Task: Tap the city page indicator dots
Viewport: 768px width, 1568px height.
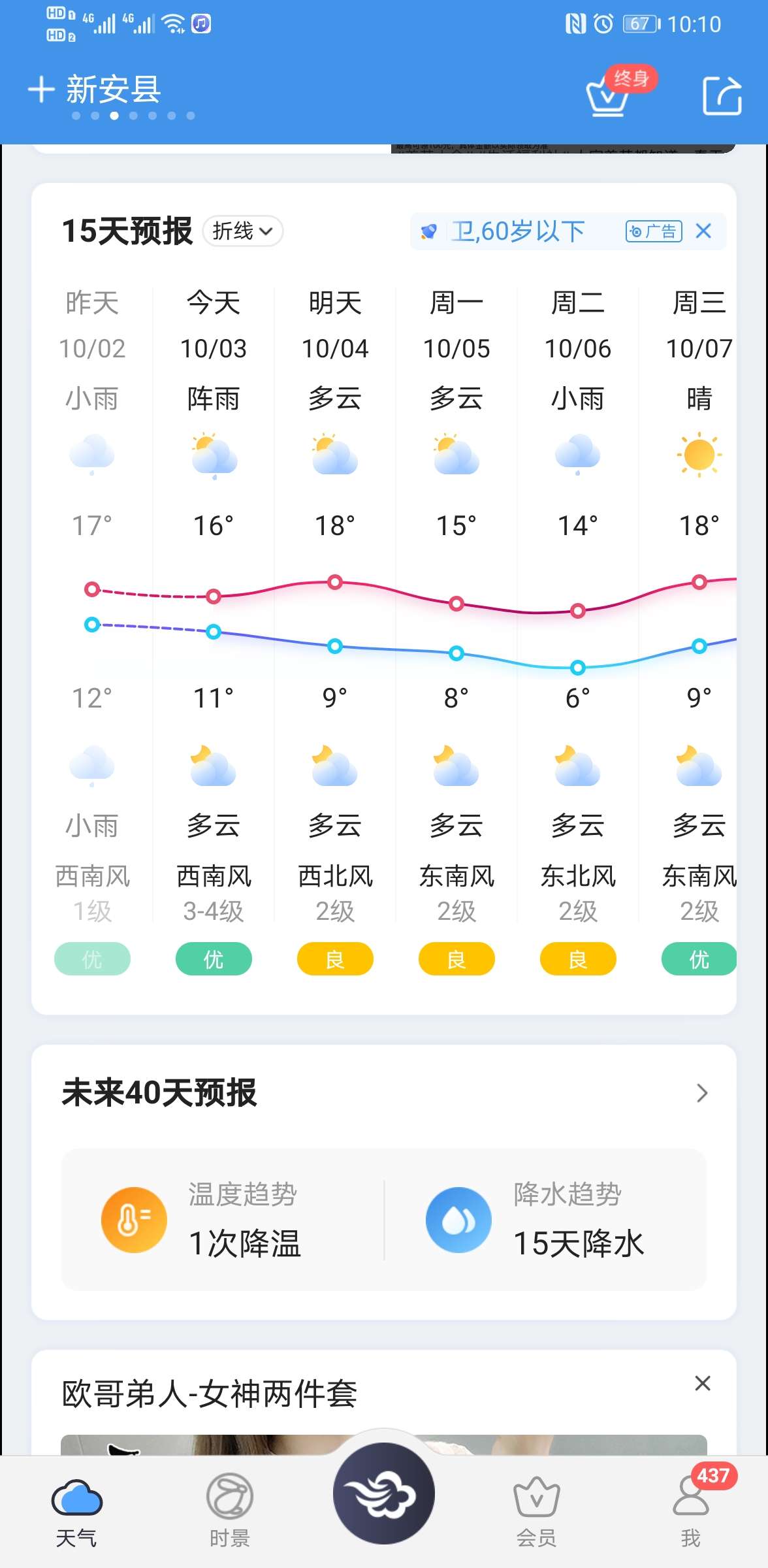Action: tap(133, 116)
